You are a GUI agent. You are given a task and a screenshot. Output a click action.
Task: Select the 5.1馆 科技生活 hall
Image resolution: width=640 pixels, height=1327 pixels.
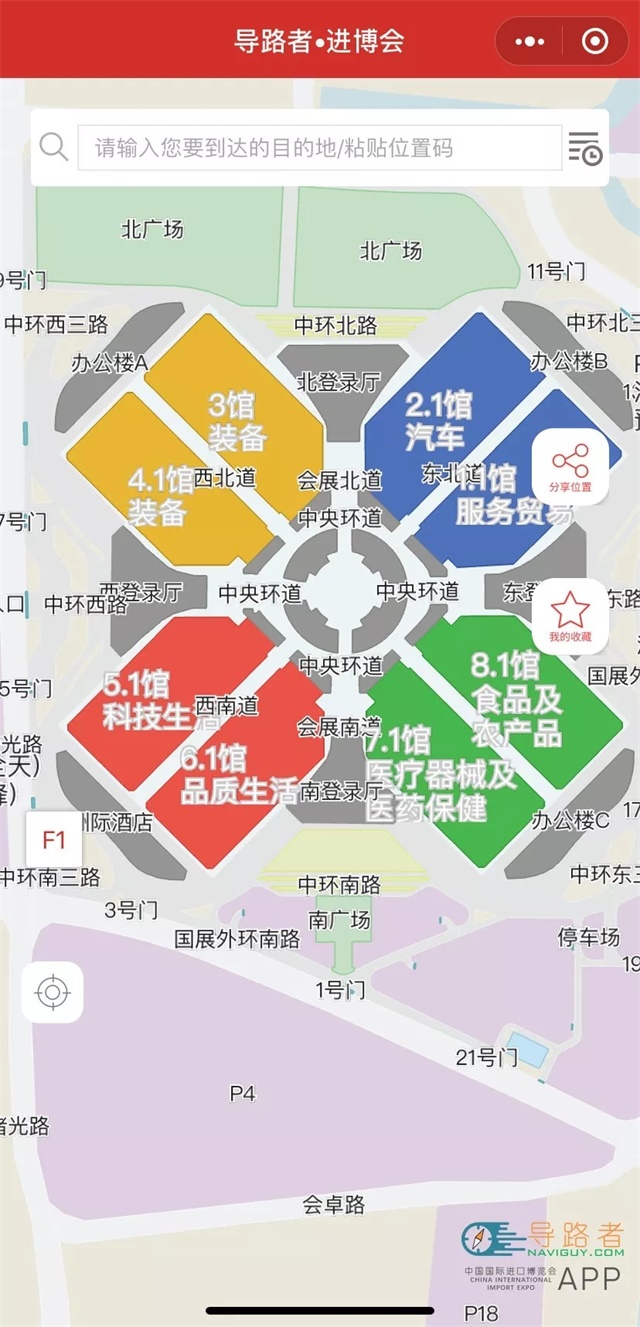[x=150, y=700]
